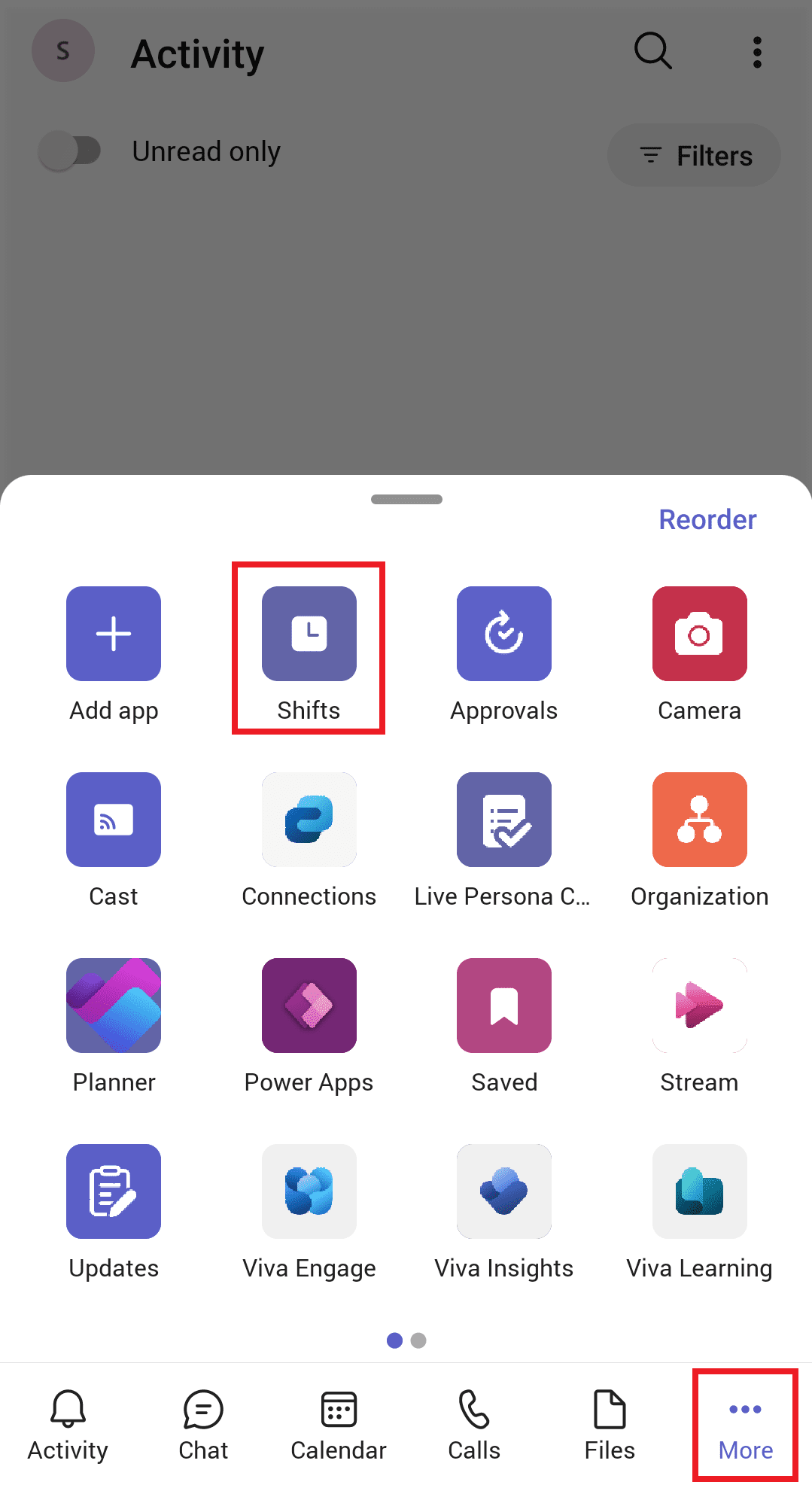The width and height of the screenshot is (812, 1497).
Task: Launch the Approvals app
Action: point(503,634)
